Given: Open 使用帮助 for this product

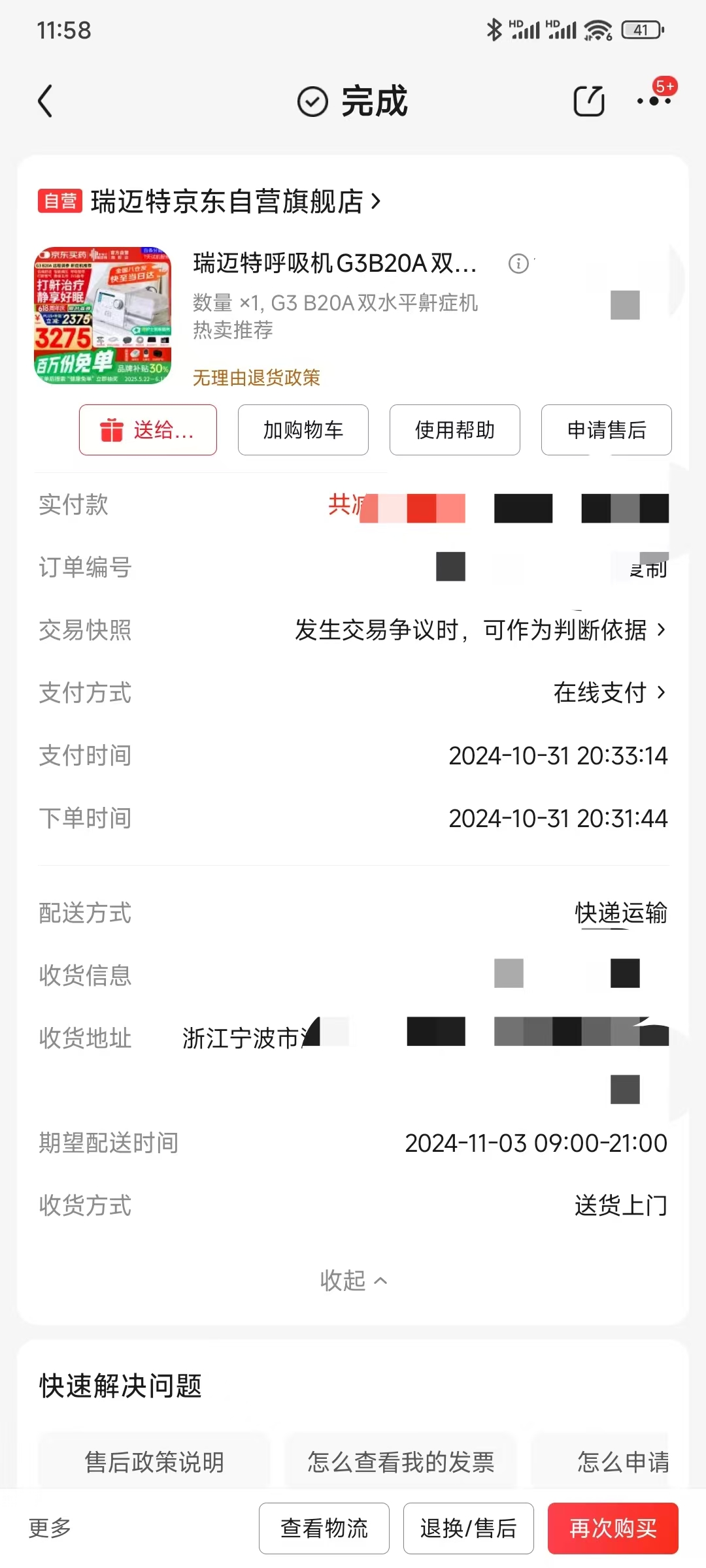Looking at the screenshot, I should click(455, 430).
